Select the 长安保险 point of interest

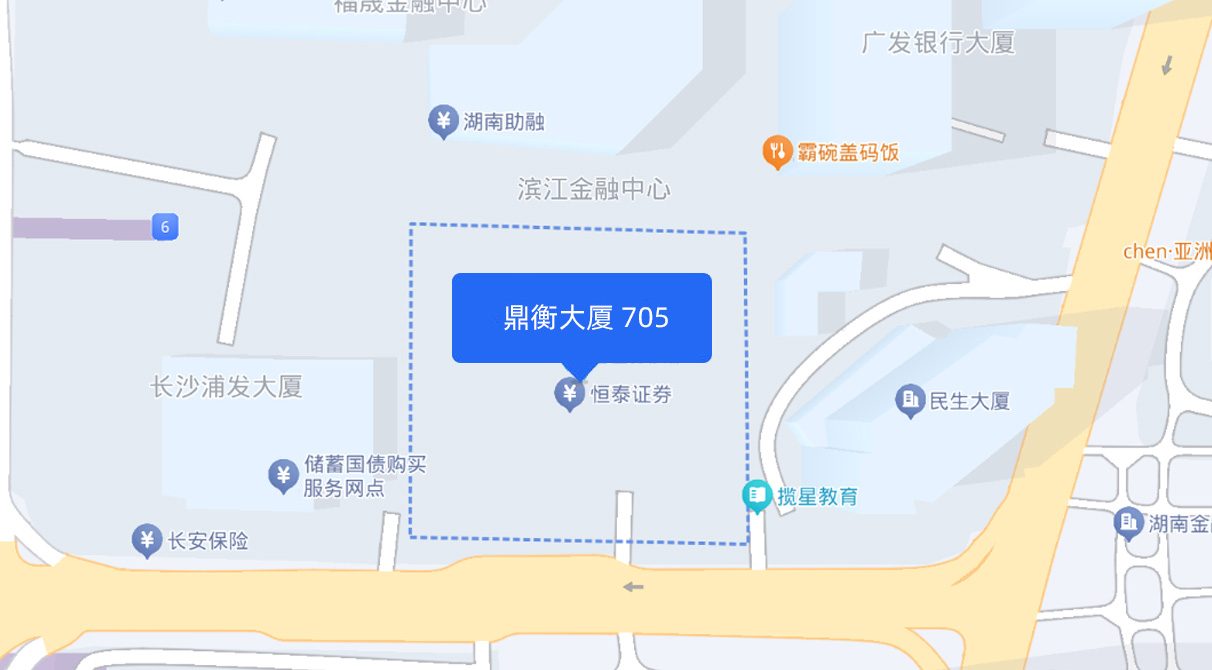[148, 541]
